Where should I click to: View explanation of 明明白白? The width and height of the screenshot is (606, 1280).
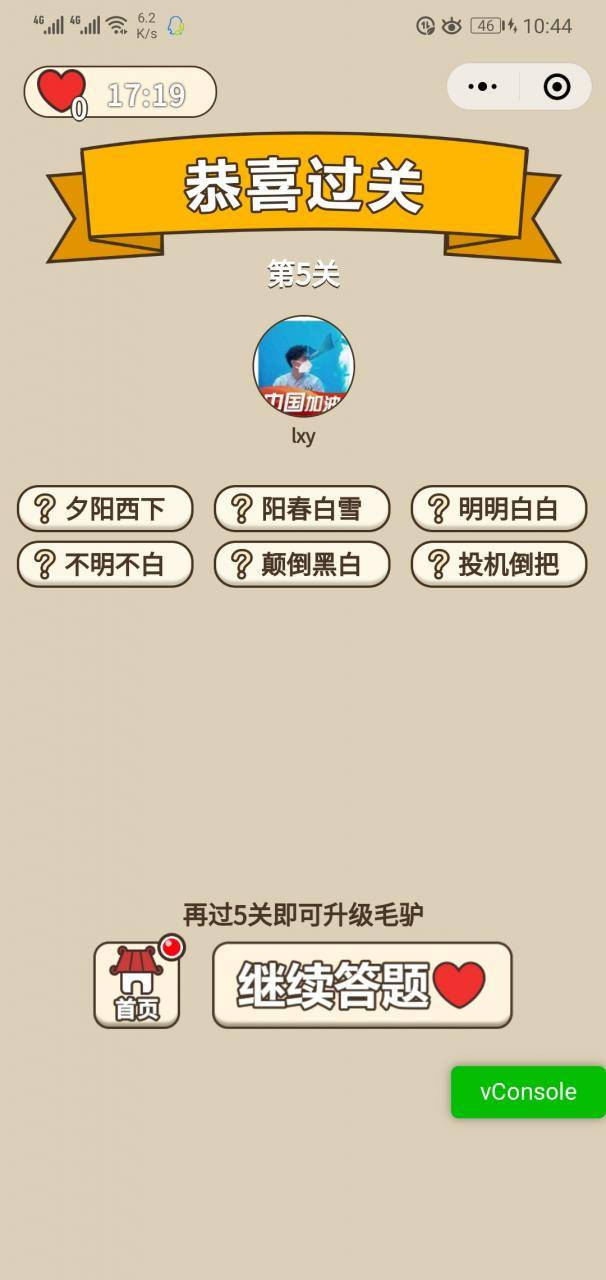tap(498, 508)
